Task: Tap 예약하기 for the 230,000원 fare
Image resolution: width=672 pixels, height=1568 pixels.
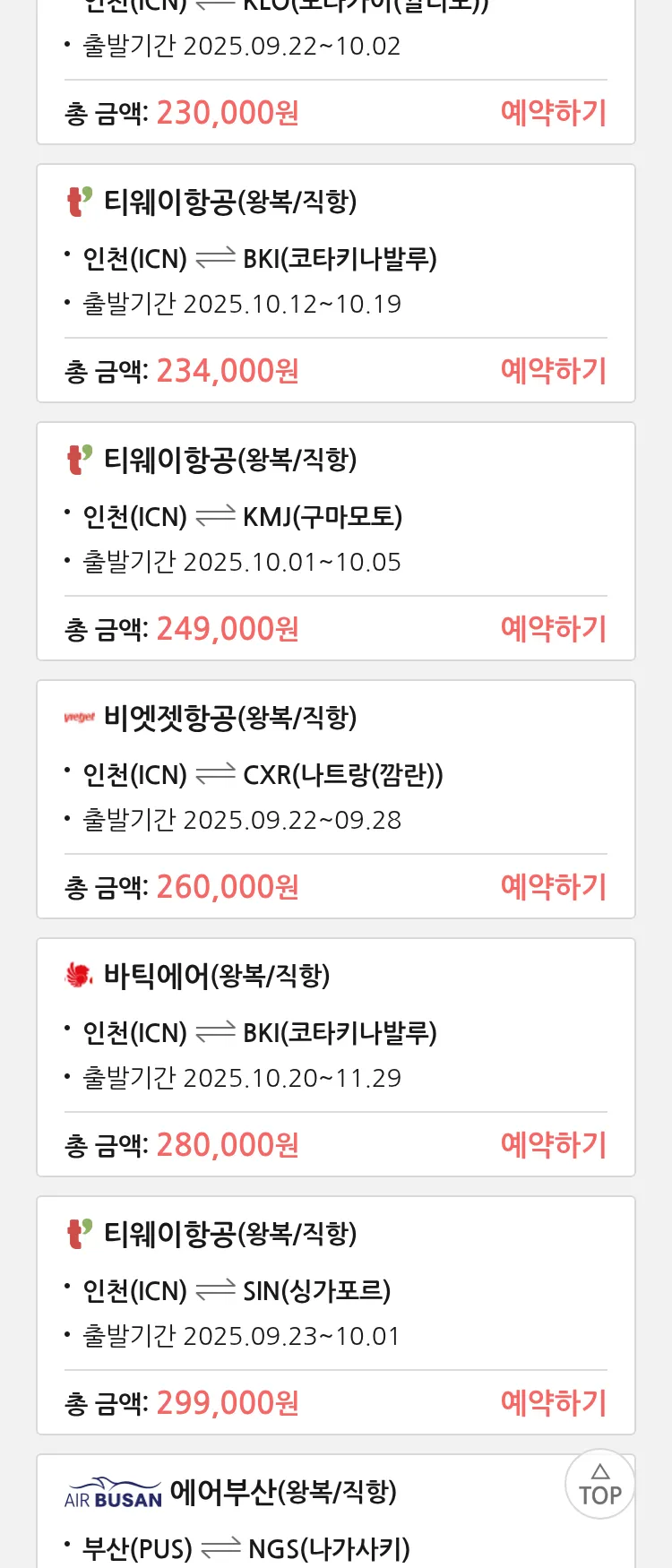Action: (553, 113)
